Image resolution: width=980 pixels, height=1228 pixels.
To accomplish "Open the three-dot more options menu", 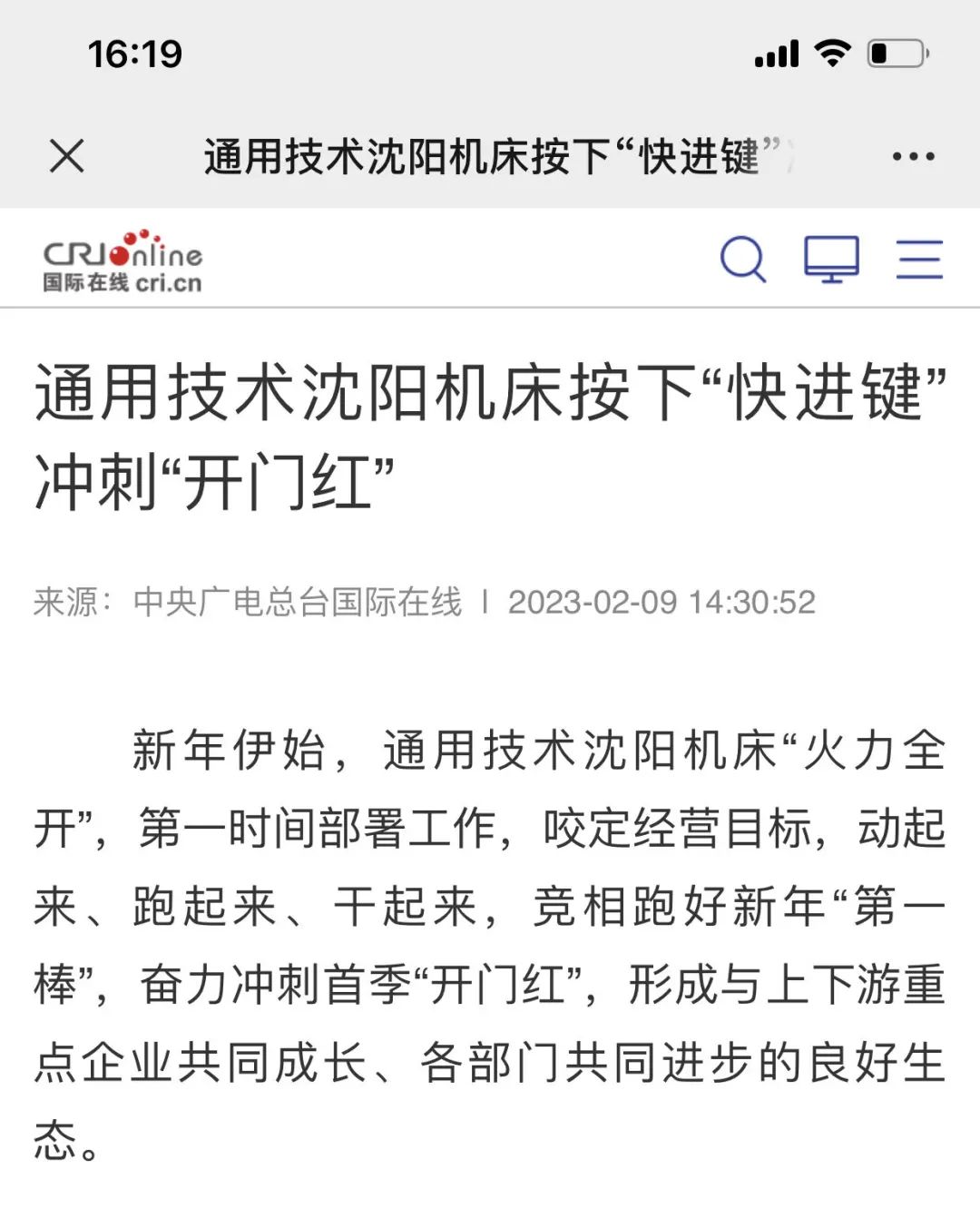I will (913, 156).
